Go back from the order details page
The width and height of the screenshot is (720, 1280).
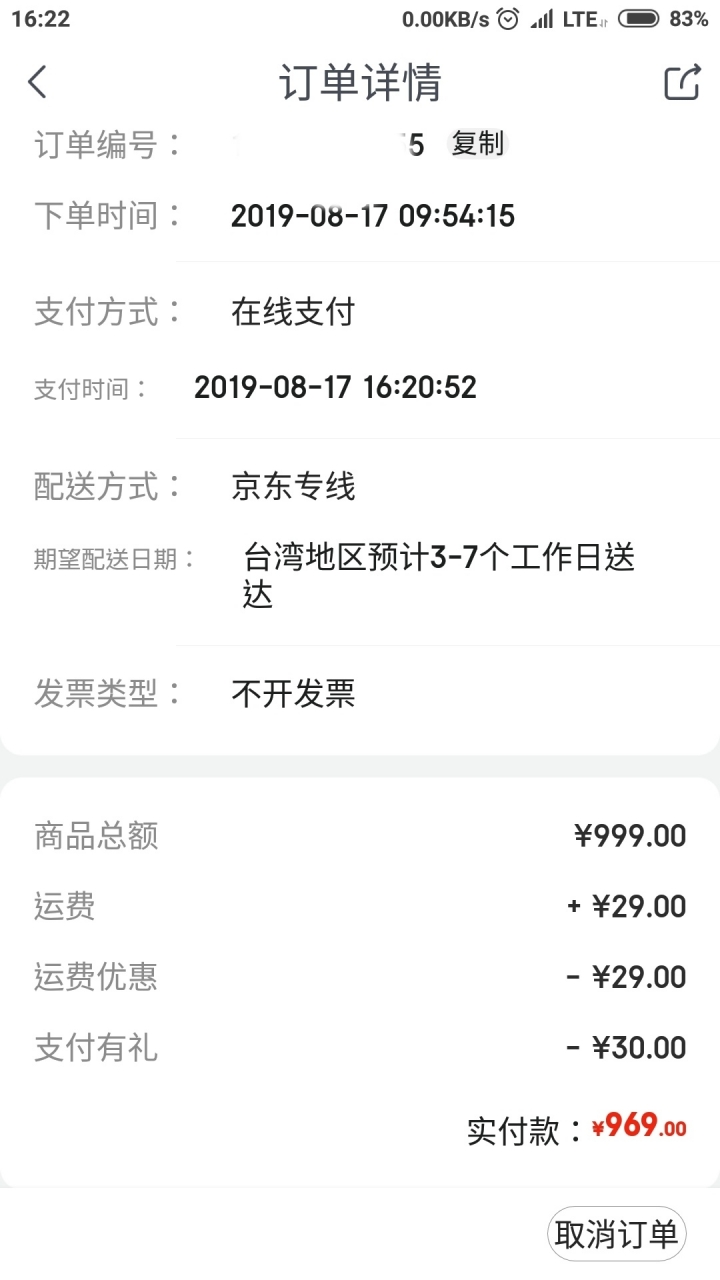click(x=37, y=82)
